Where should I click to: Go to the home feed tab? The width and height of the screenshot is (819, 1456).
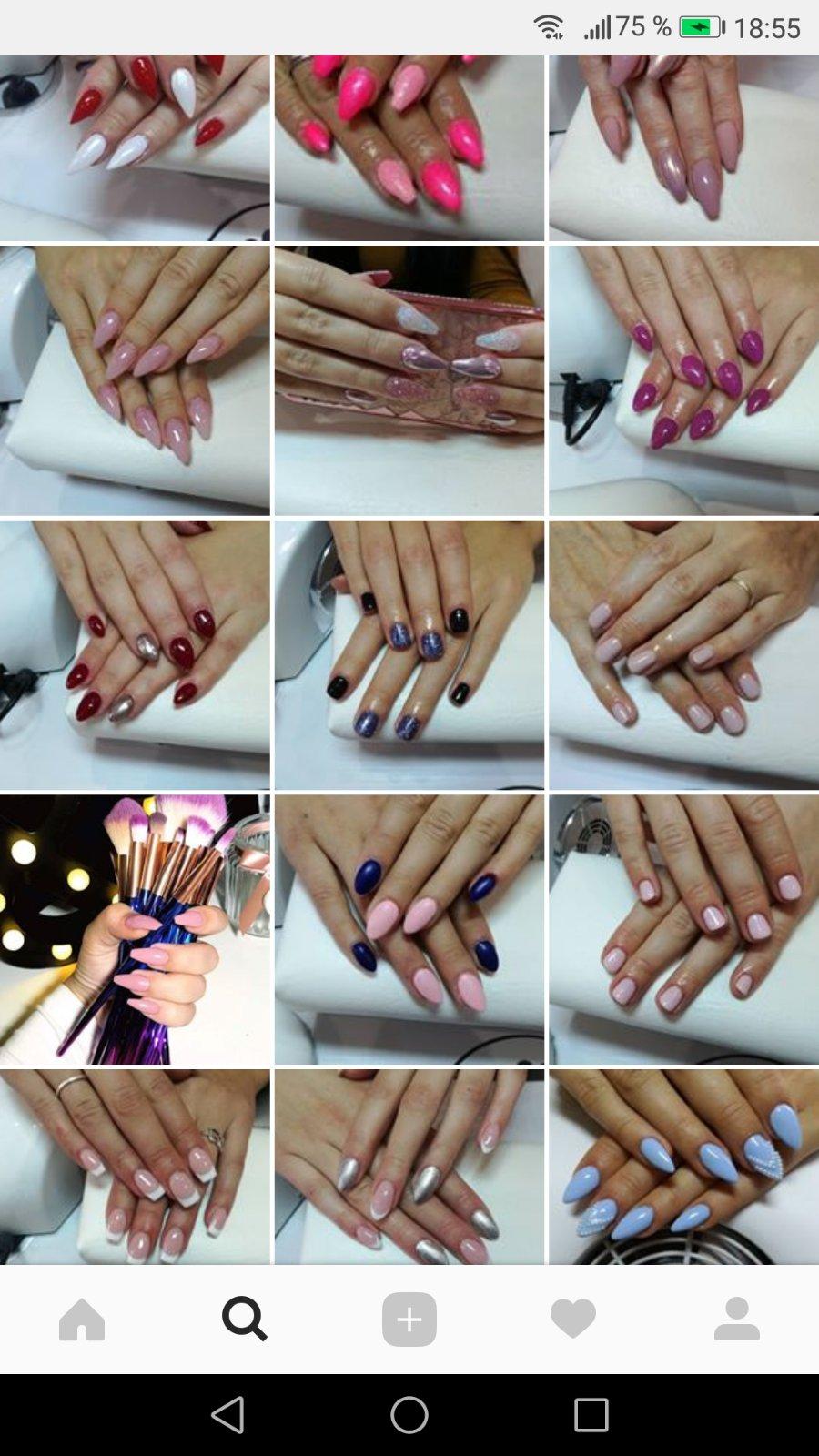click(82, 1319)
